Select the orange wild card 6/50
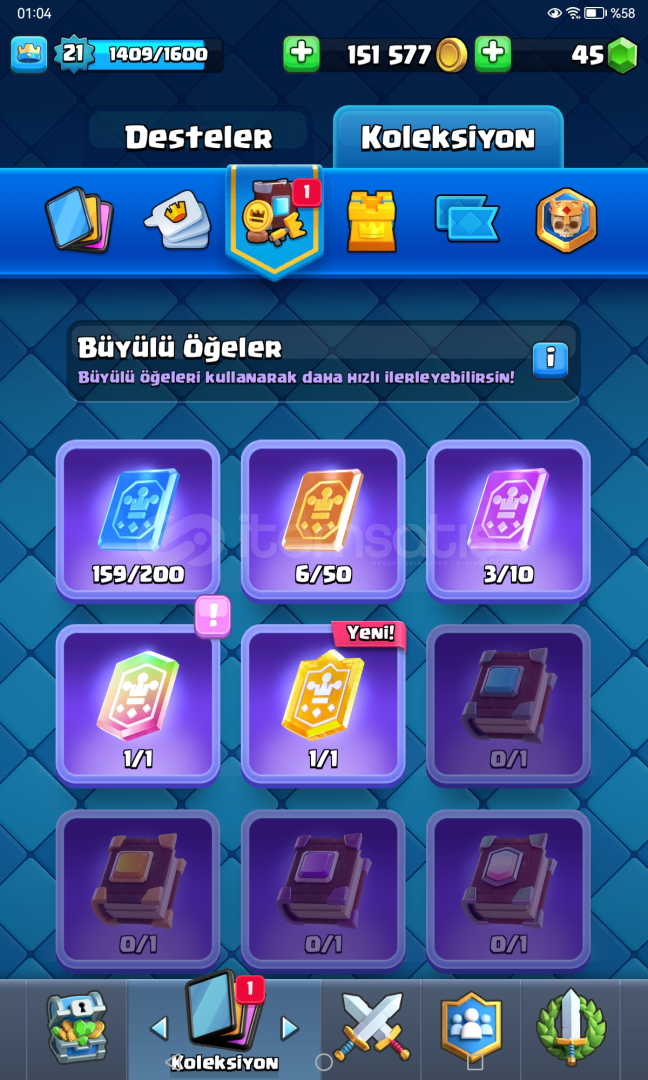The width and height of the screenshot is (648, 1080). coord(323,521)
